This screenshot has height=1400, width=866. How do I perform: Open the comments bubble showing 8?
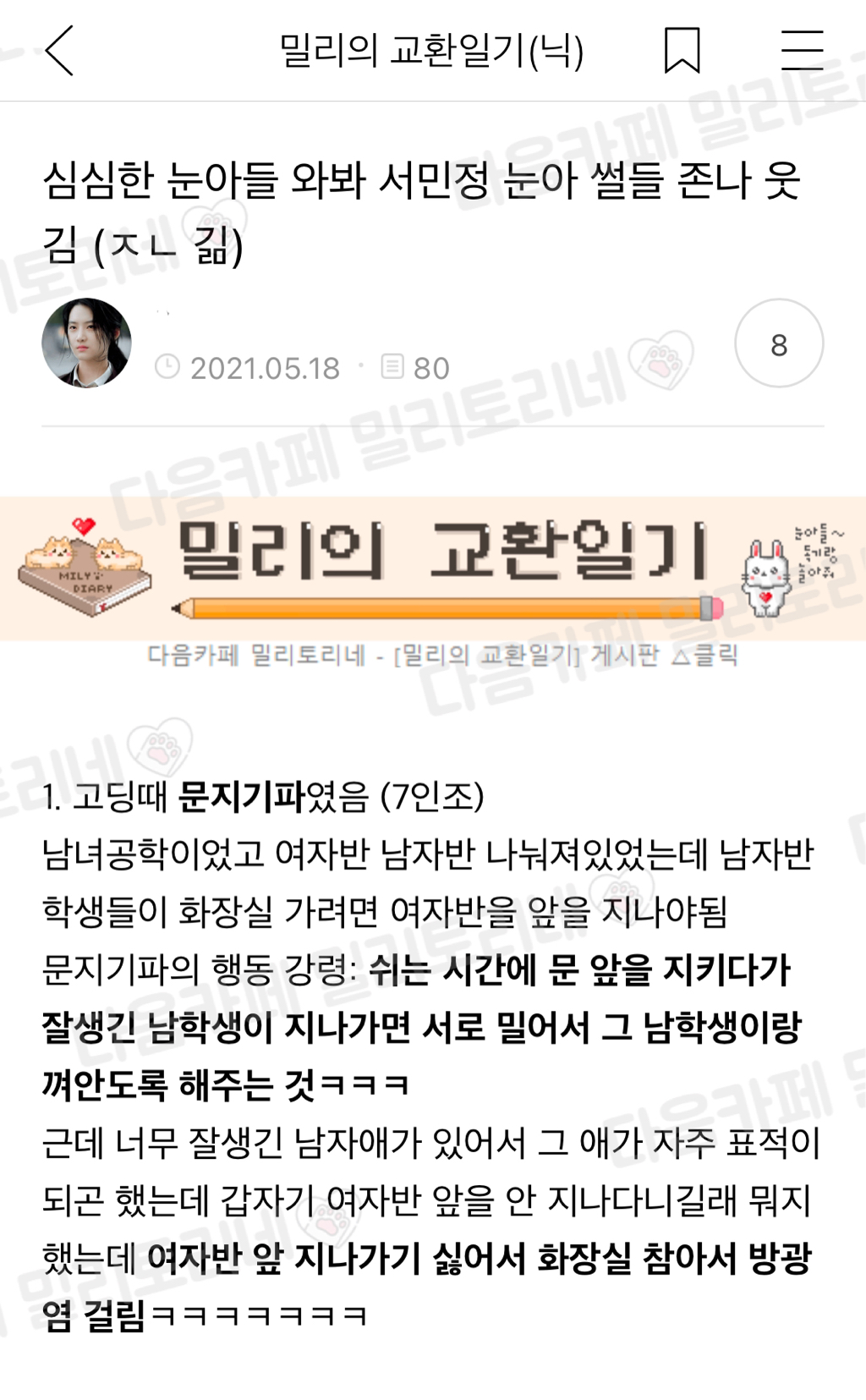(778, 344)
